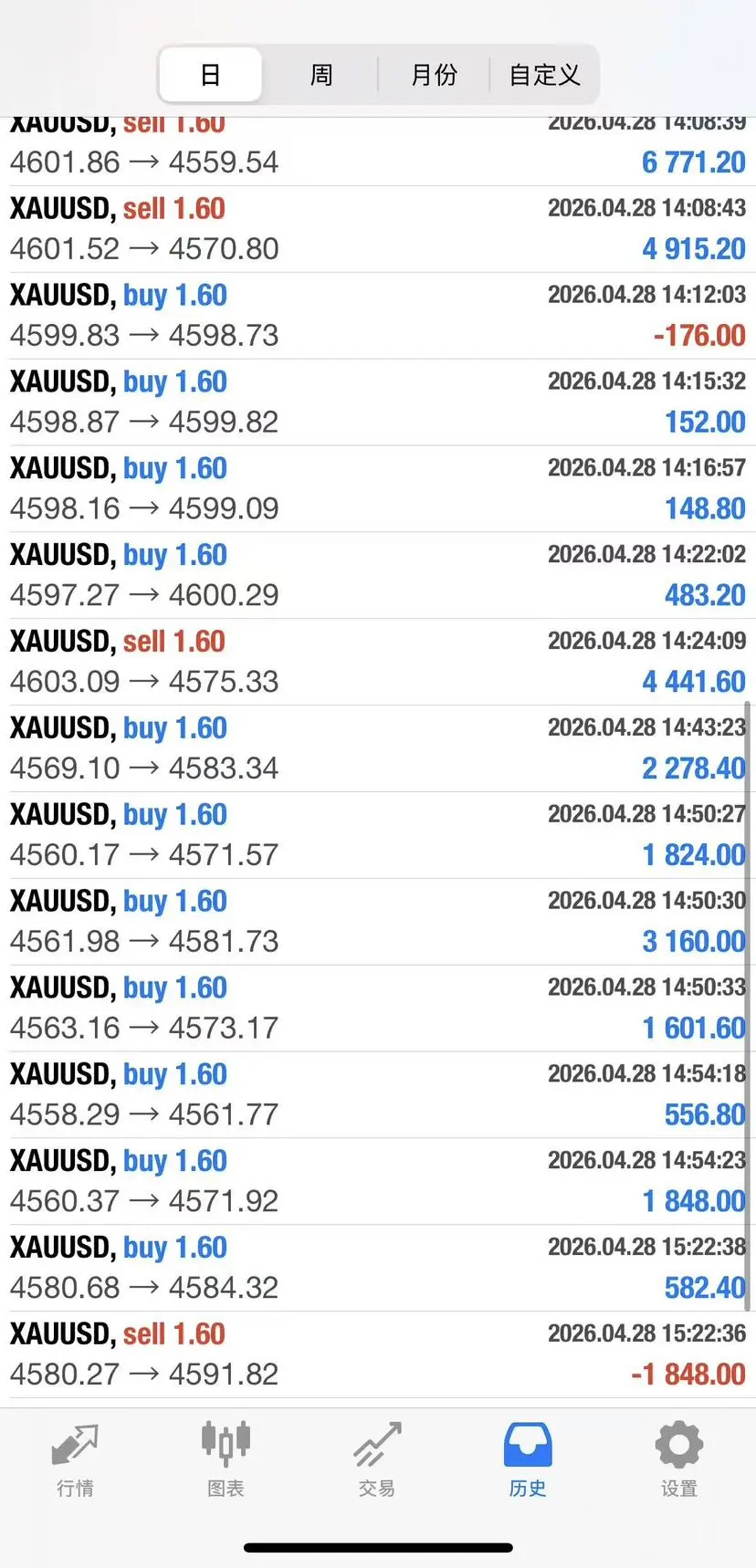Switch to the 月份 (month) period
This screenshot has height=1568, width=756.
coord(434,75)
